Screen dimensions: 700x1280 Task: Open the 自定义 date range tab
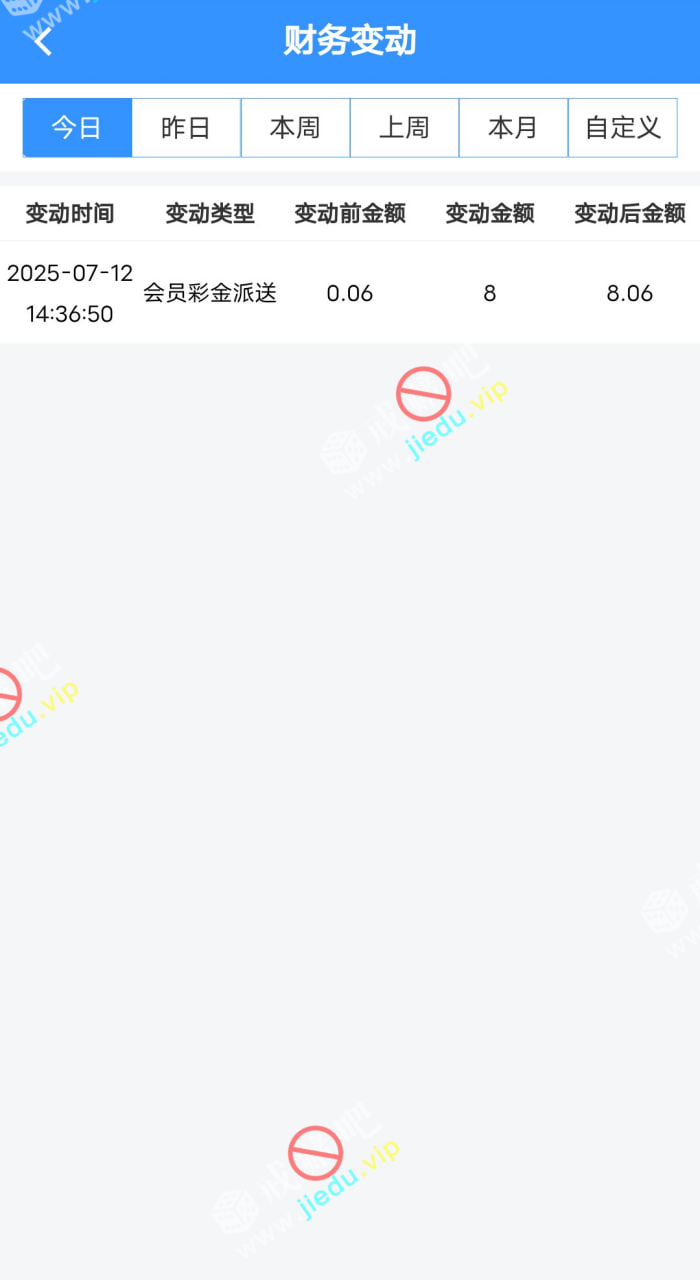[x=622, y=128]
